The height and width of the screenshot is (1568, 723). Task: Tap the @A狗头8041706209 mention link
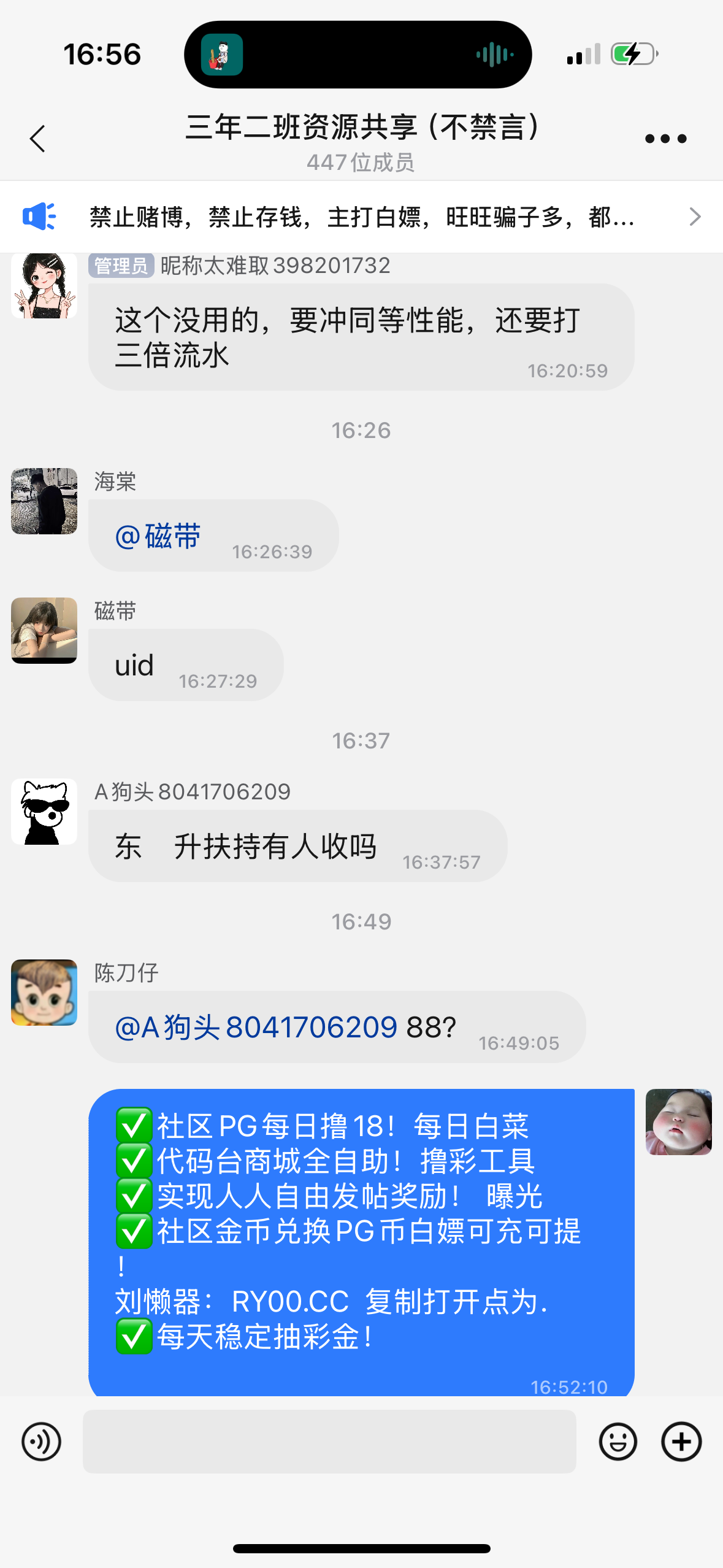(x=256, y=1028)
